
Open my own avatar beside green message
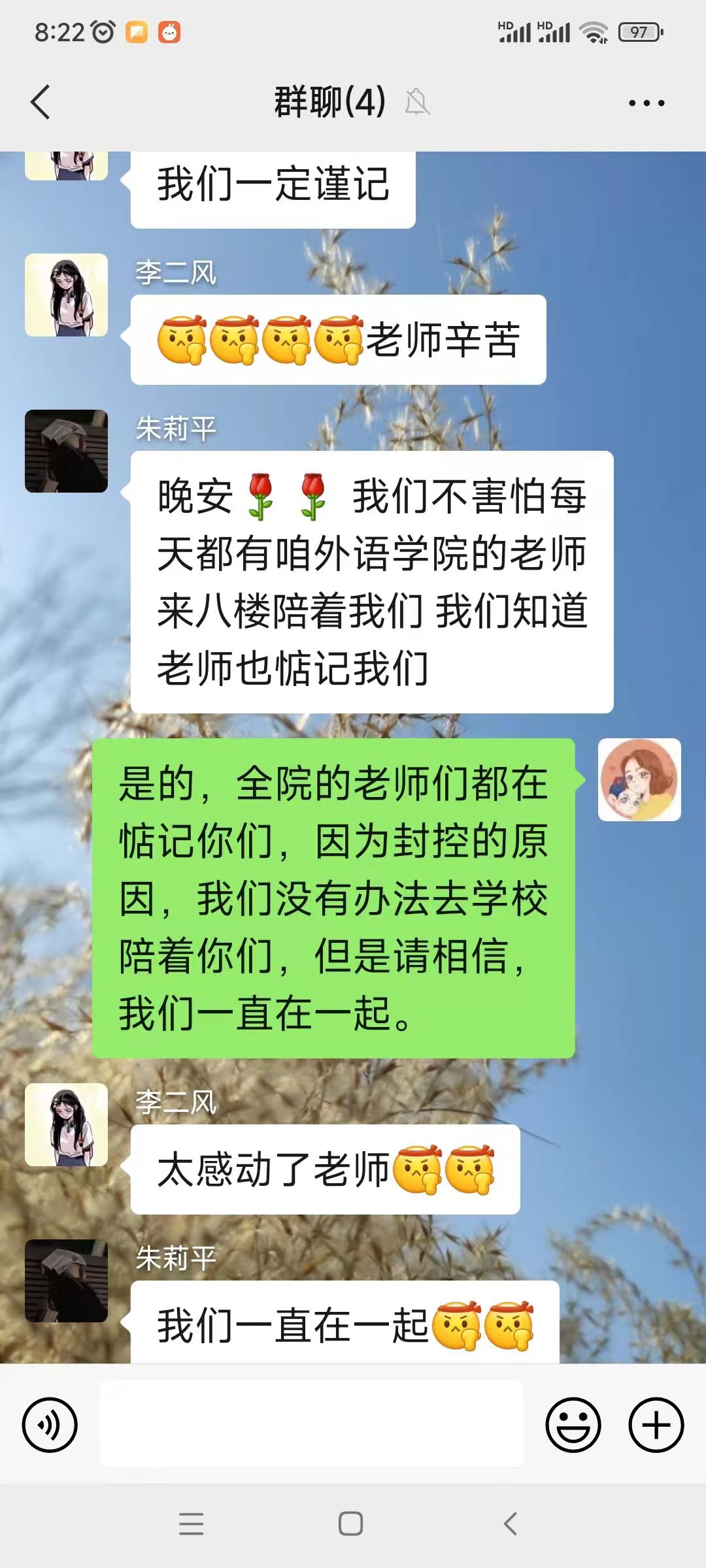tap(639, 780)
